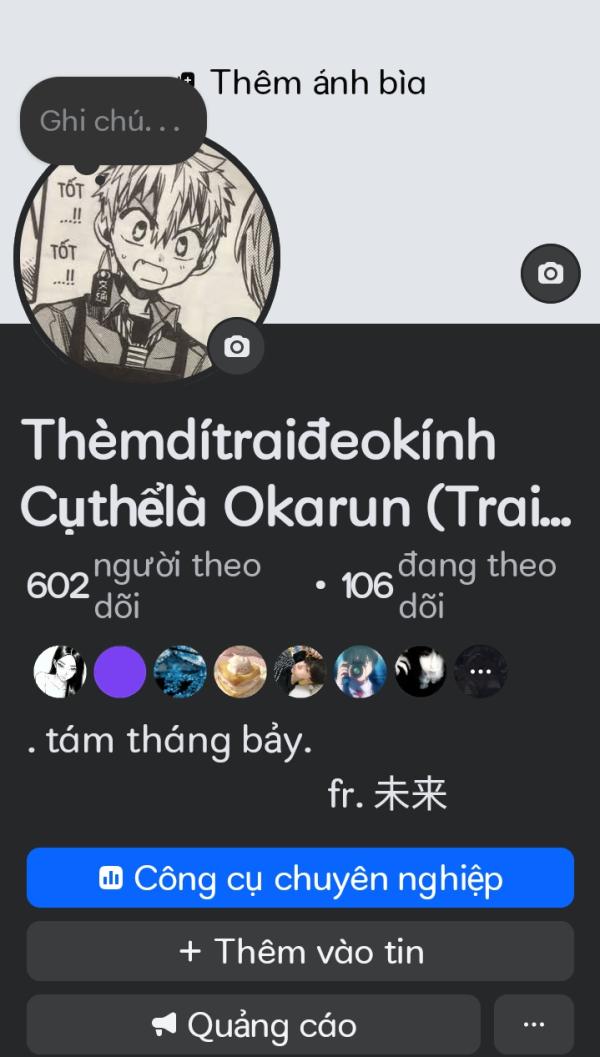Open the 106 đang theo dõi list
The width and height of the screenshot is (600, 1057).
coord(448,586)
